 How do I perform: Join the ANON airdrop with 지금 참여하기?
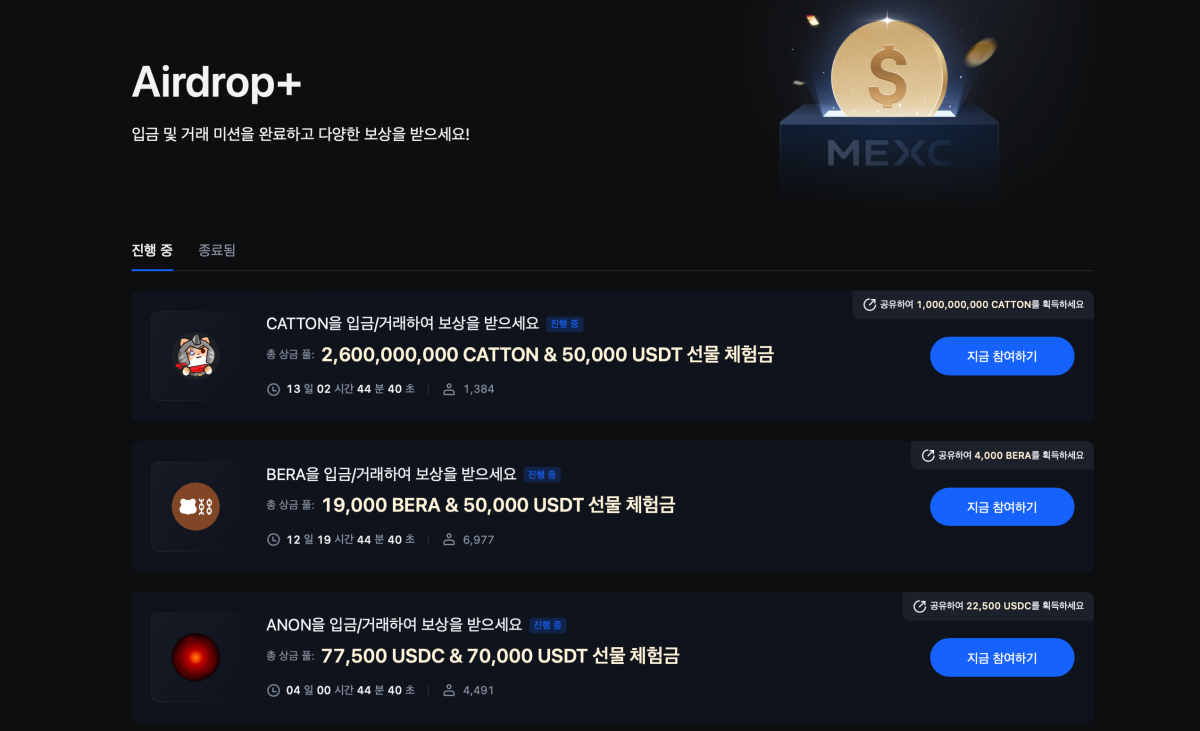click(x=1001, y=658)
